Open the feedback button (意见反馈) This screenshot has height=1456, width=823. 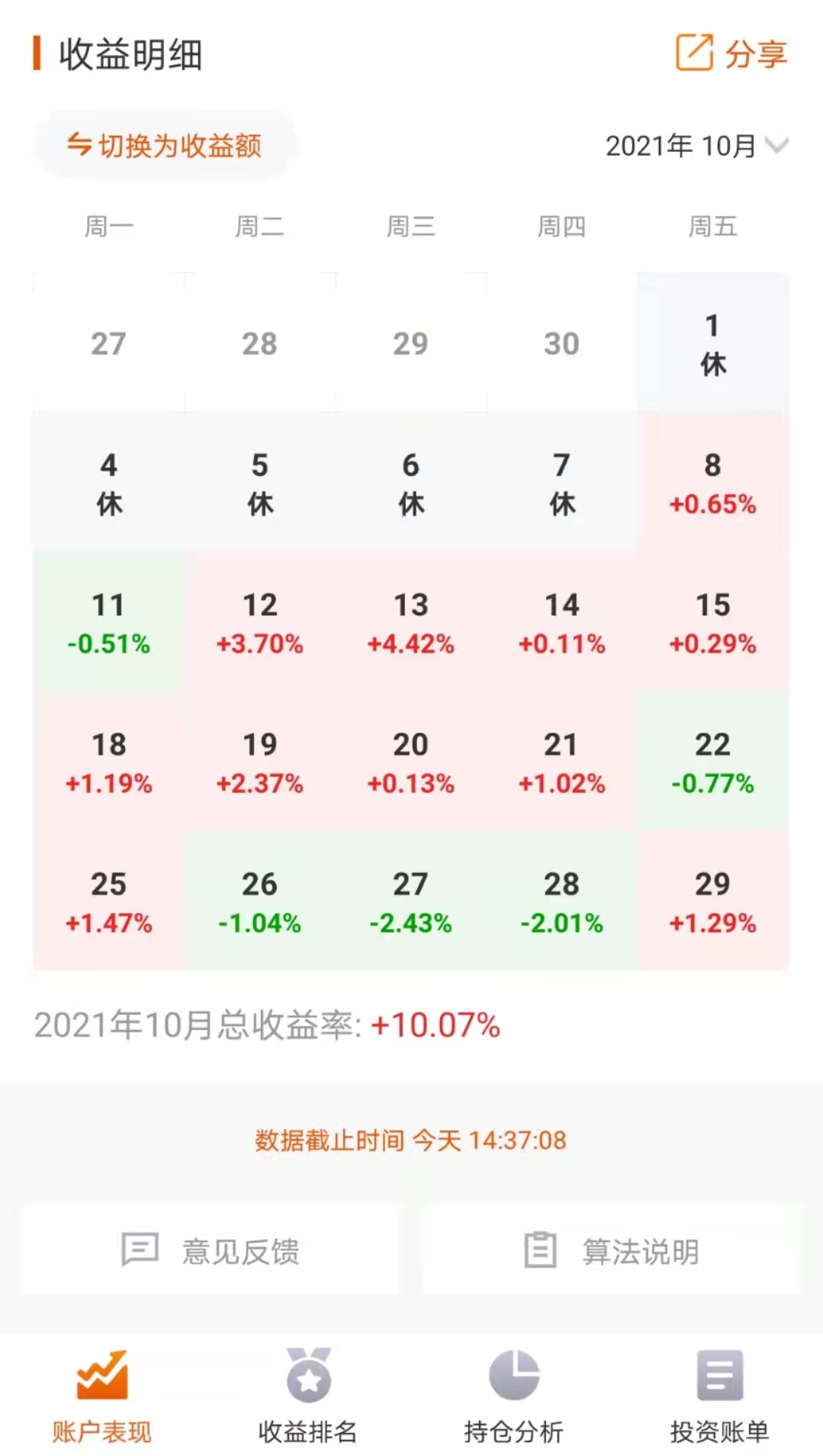tap(211, 1250)
